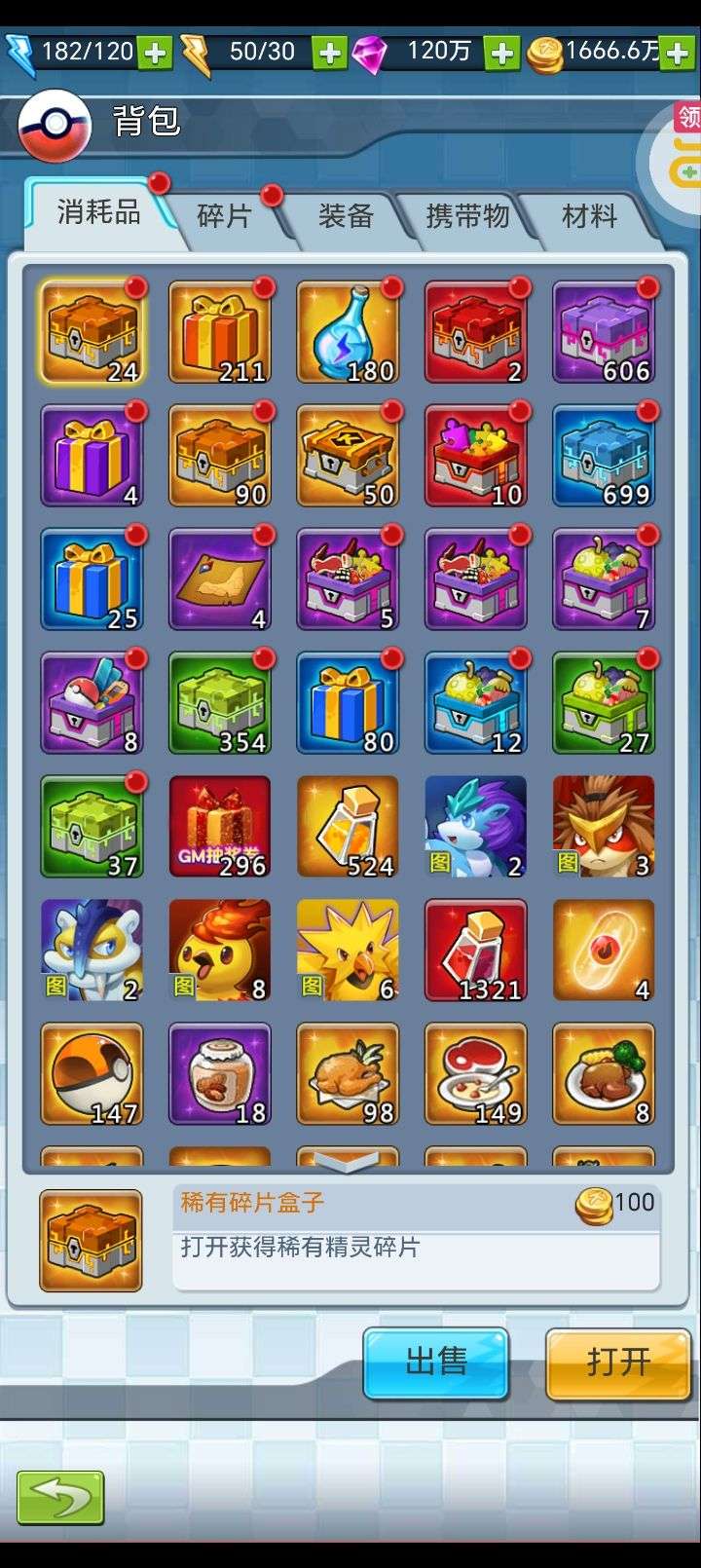The image size is (701, 1568).
Task: Tap the 出售 sell button
Action: tap(436, 1363)
